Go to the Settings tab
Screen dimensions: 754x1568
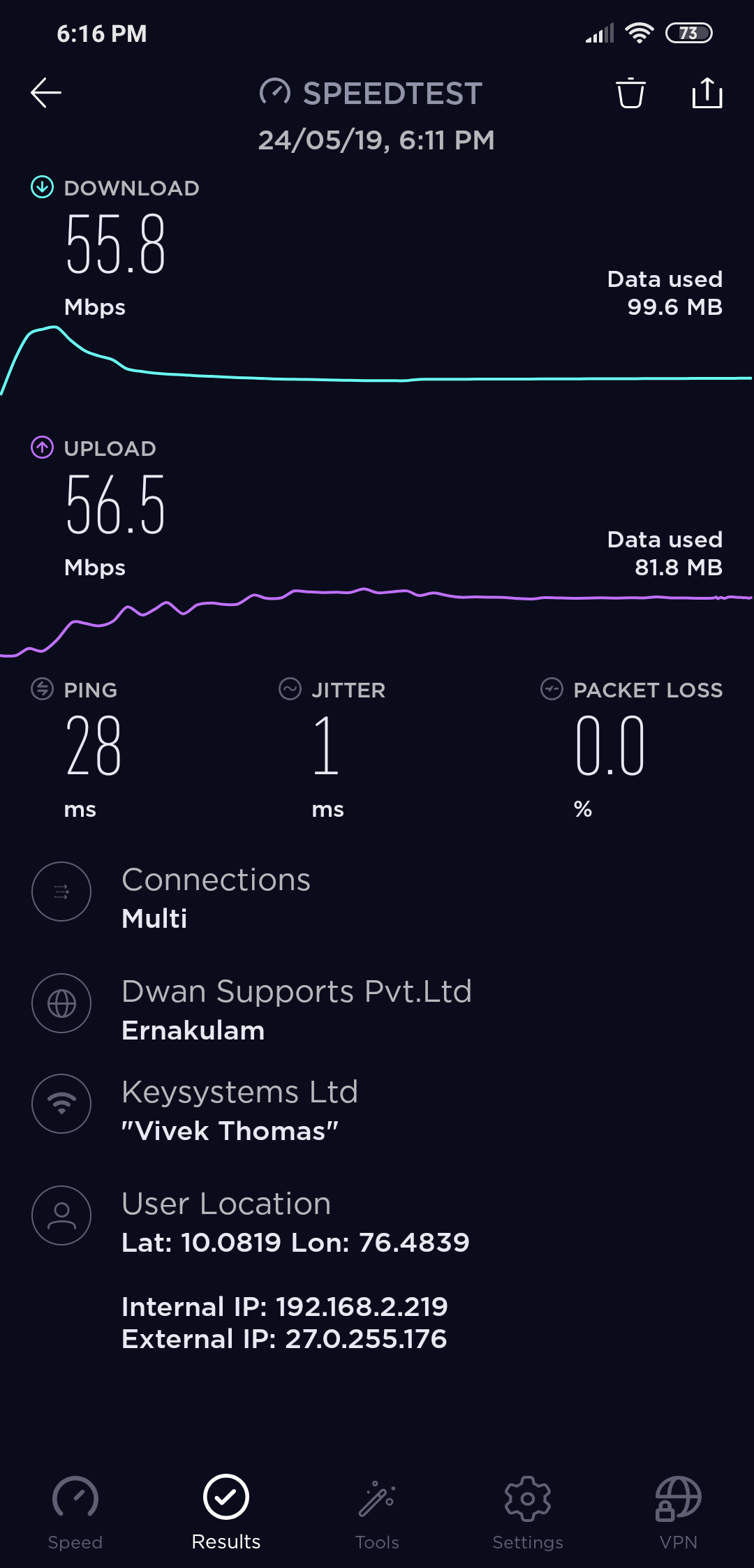[528, 1512]
